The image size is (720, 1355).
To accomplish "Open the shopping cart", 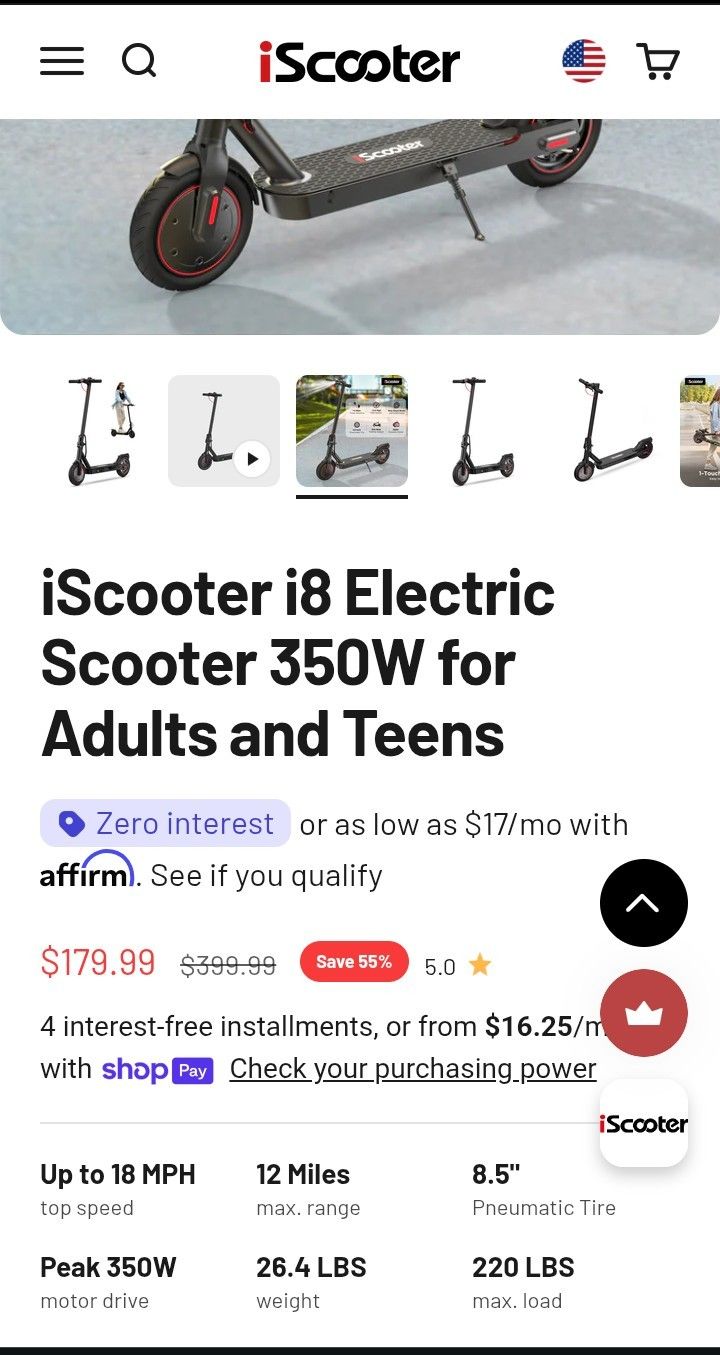I will pos(658,62).
